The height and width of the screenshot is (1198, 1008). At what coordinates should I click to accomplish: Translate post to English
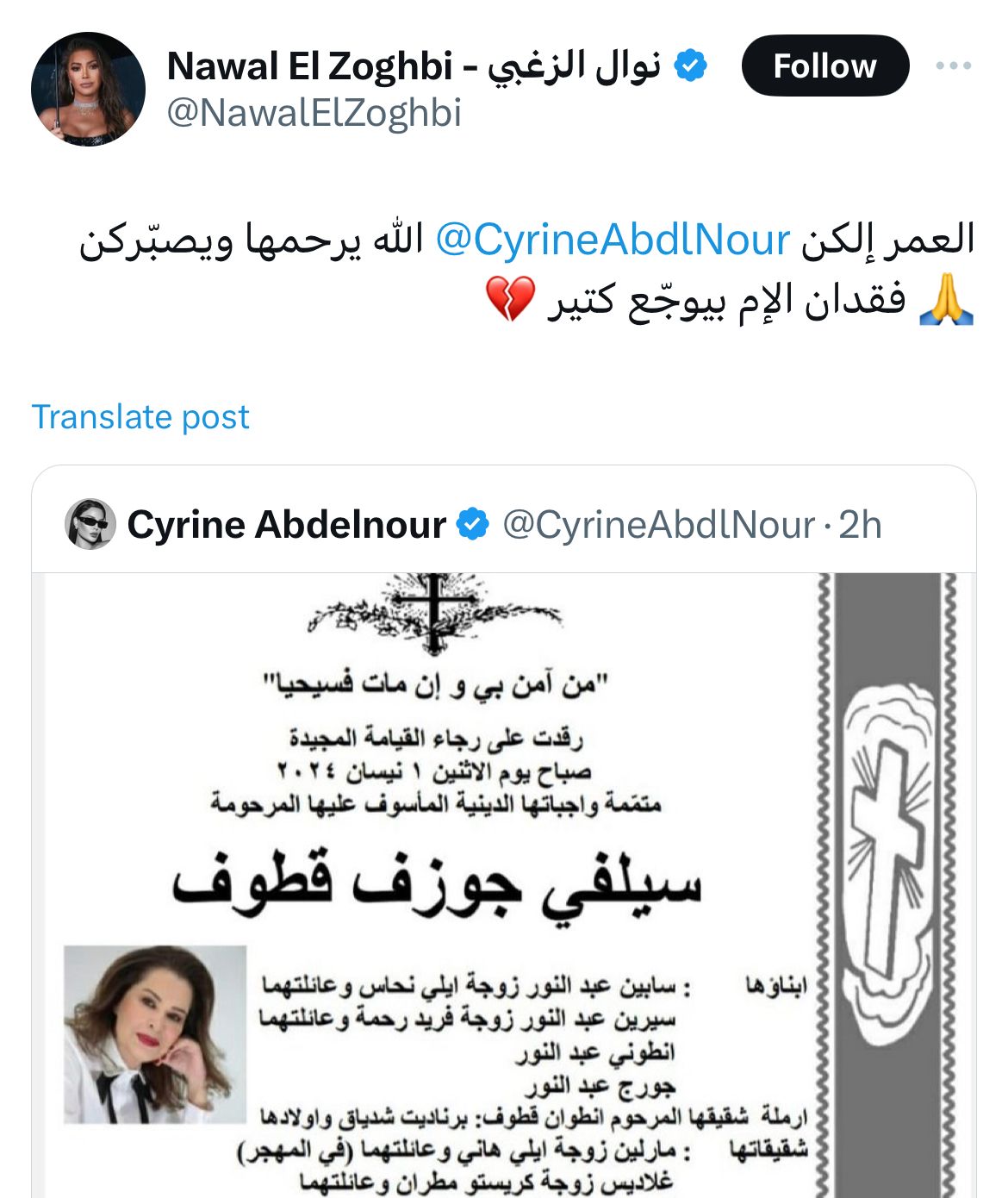[x=140, y=417]
